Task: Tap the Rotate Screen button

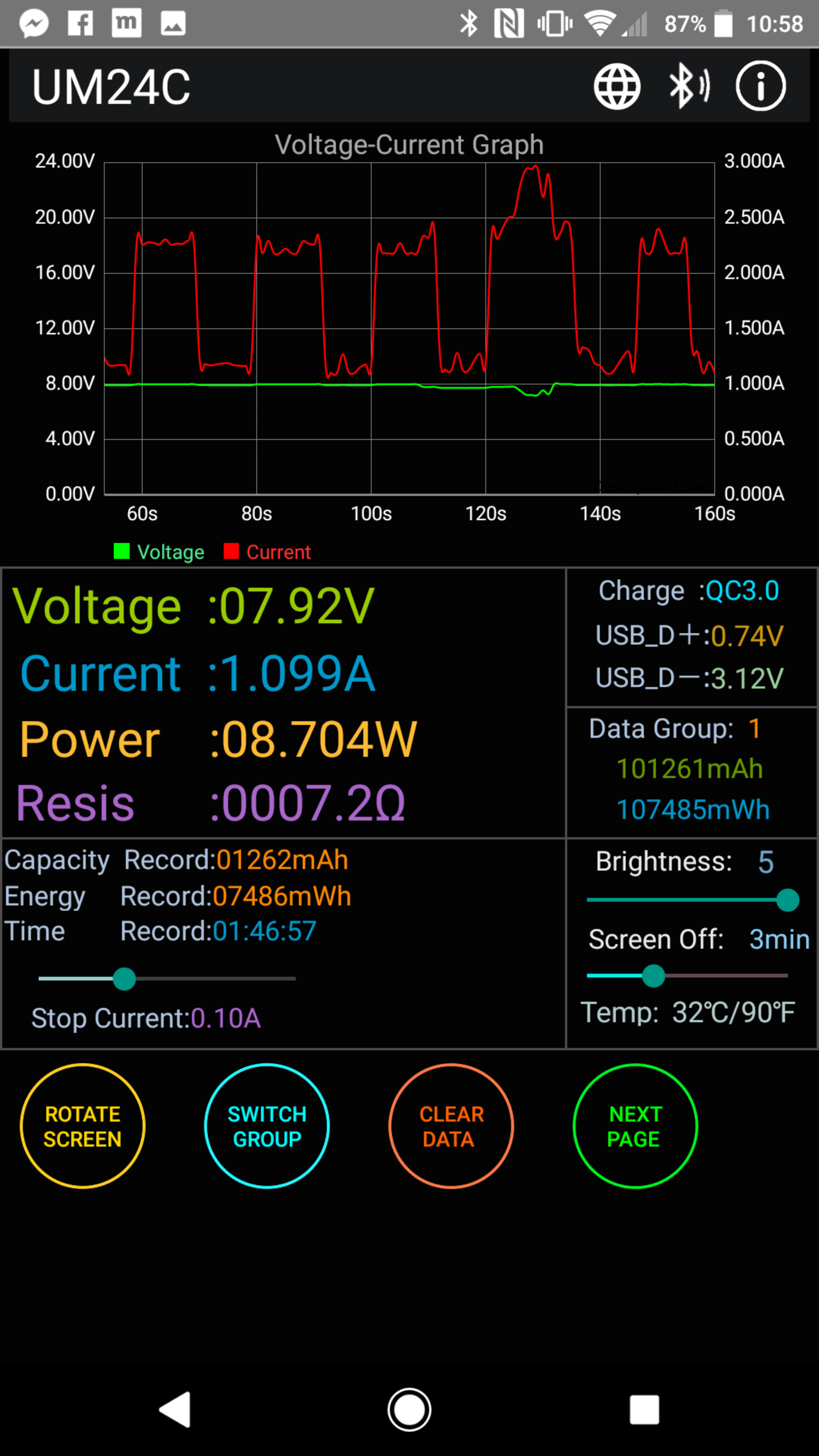Action: point(83,1126)
